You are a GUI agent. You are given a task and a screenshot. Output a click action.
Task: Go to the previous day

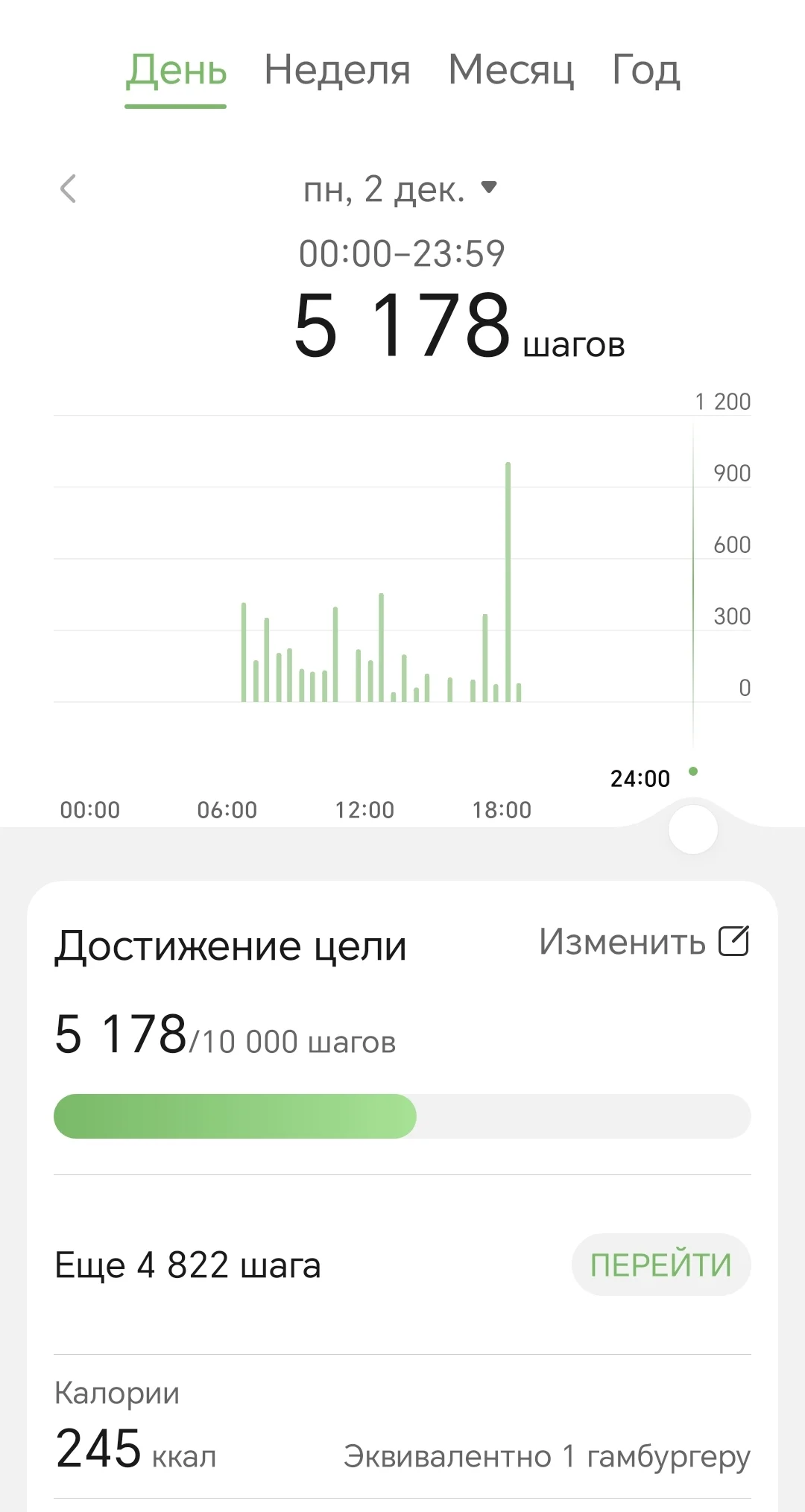pos(69,189)
